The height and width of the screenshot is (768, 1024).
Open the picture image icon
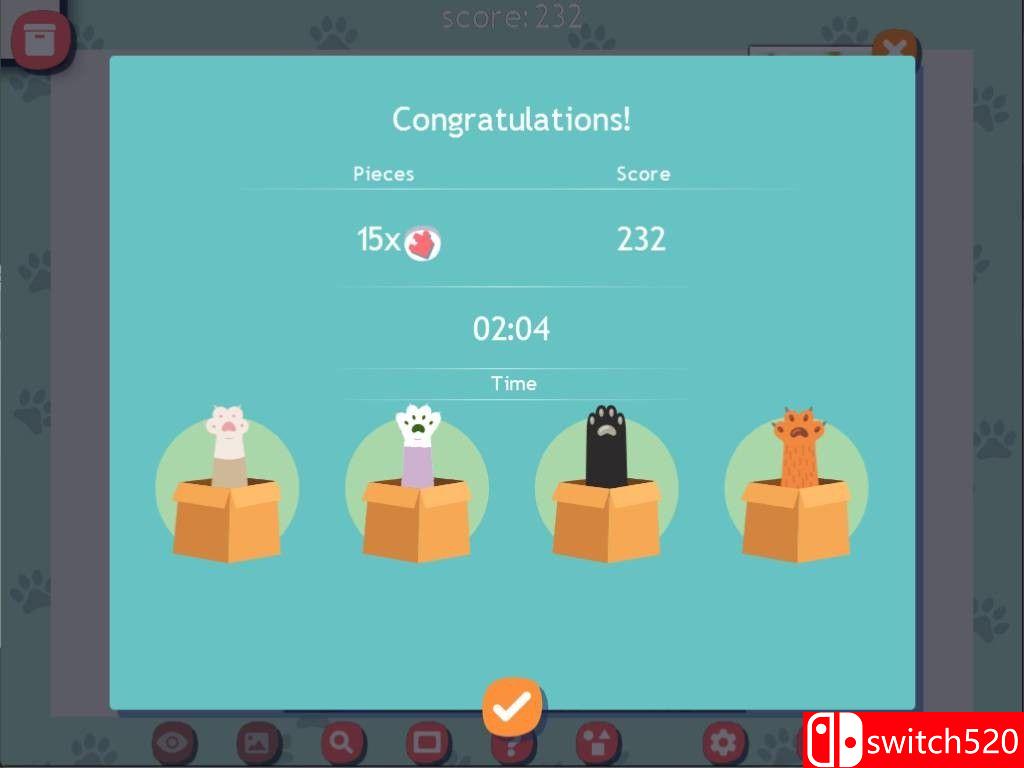tap(258, 743)
